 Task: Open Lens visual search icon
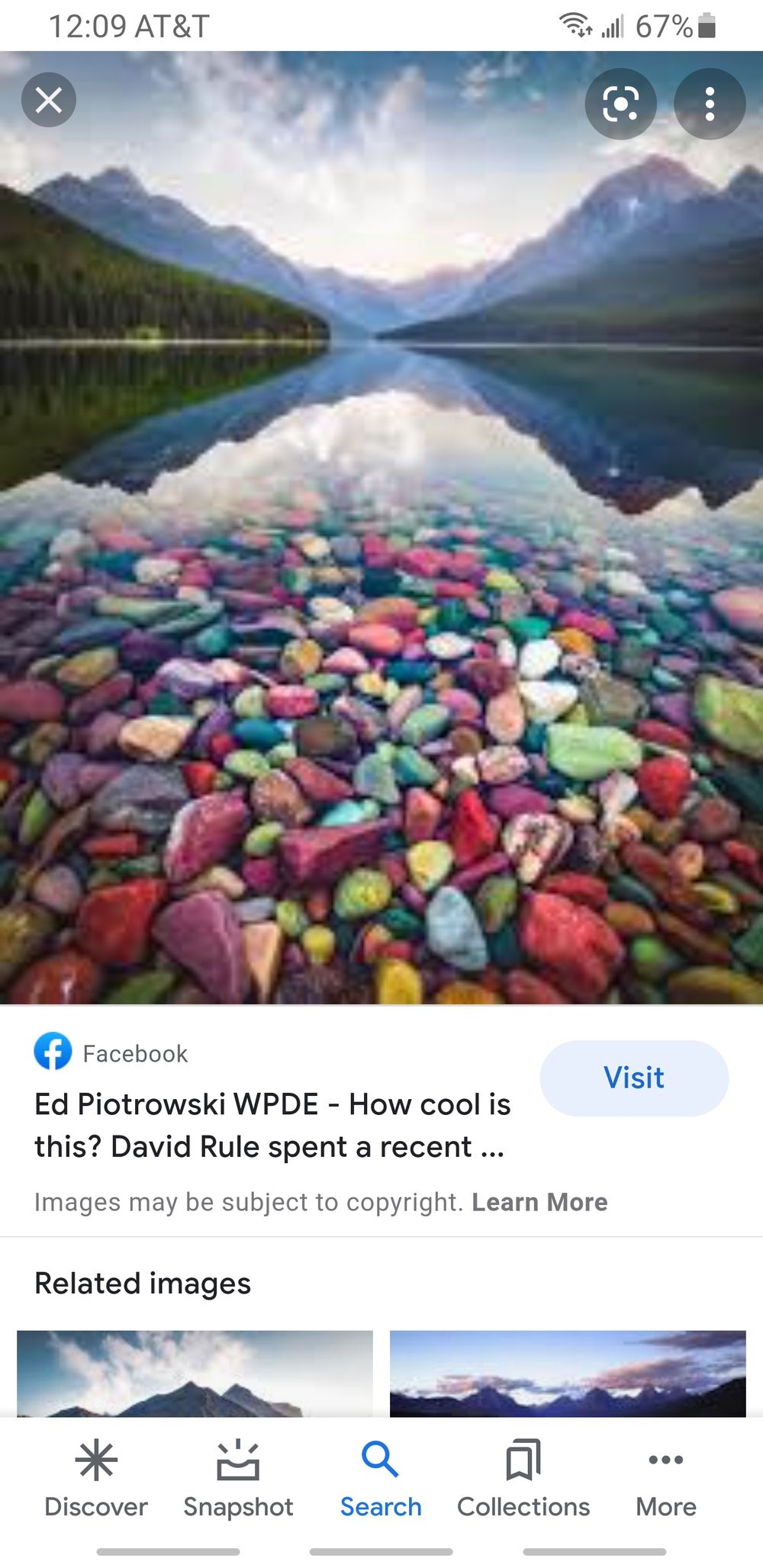click(620, 104)
